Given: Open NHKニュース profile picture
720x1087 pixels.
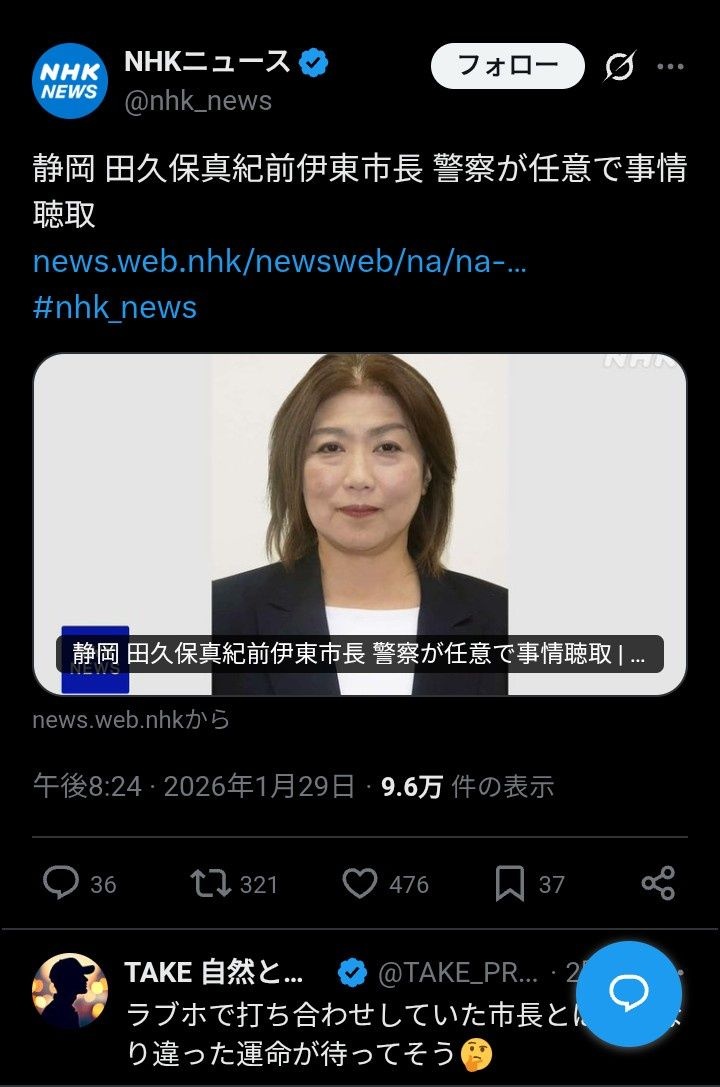Looking at the screenshot, I should tap(70, 82).
